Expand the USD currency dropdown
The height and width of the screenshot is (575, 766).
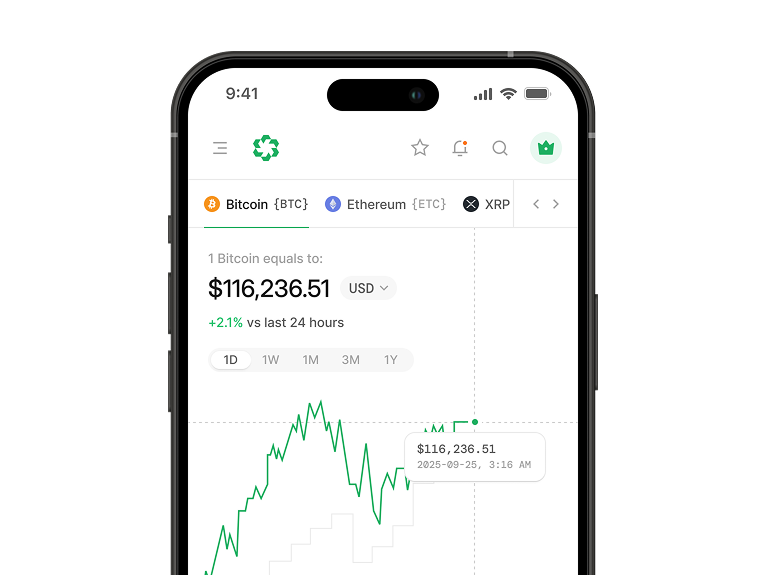coord(368,288)
